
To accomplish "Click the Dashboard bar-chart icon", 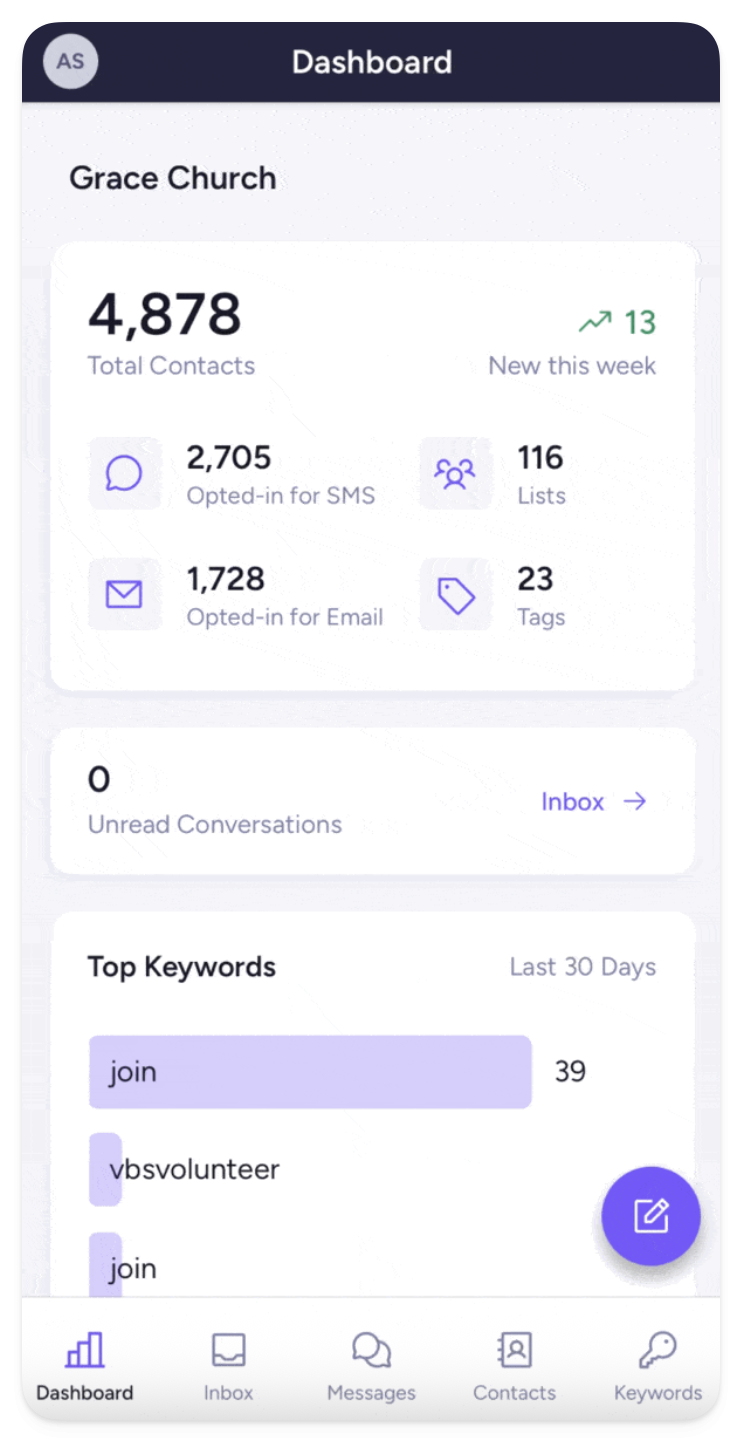I will (84, 1349).
